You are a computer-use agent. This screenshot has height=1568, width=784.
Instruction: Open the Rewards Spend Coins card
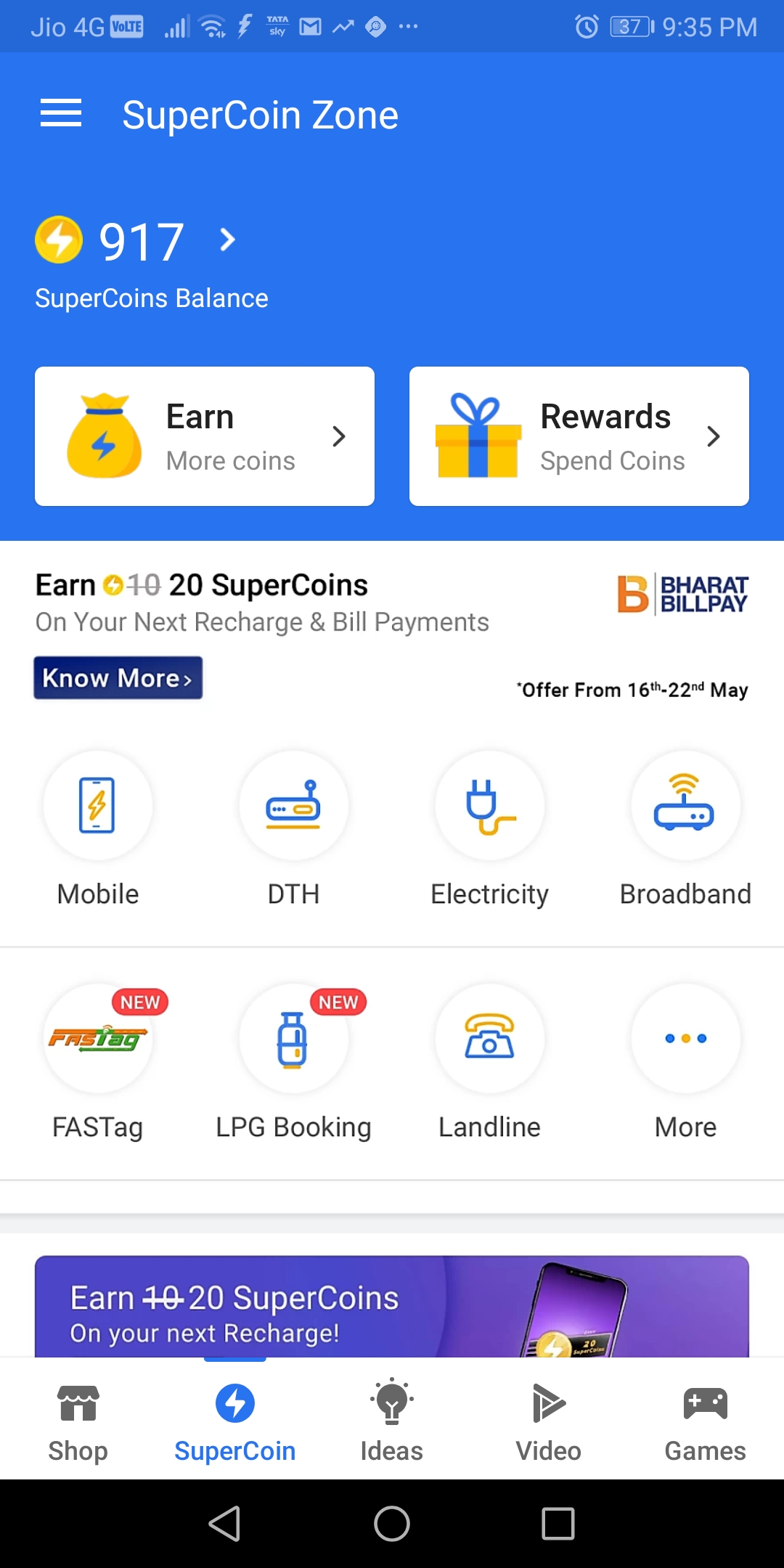click(x=579, y=436)
